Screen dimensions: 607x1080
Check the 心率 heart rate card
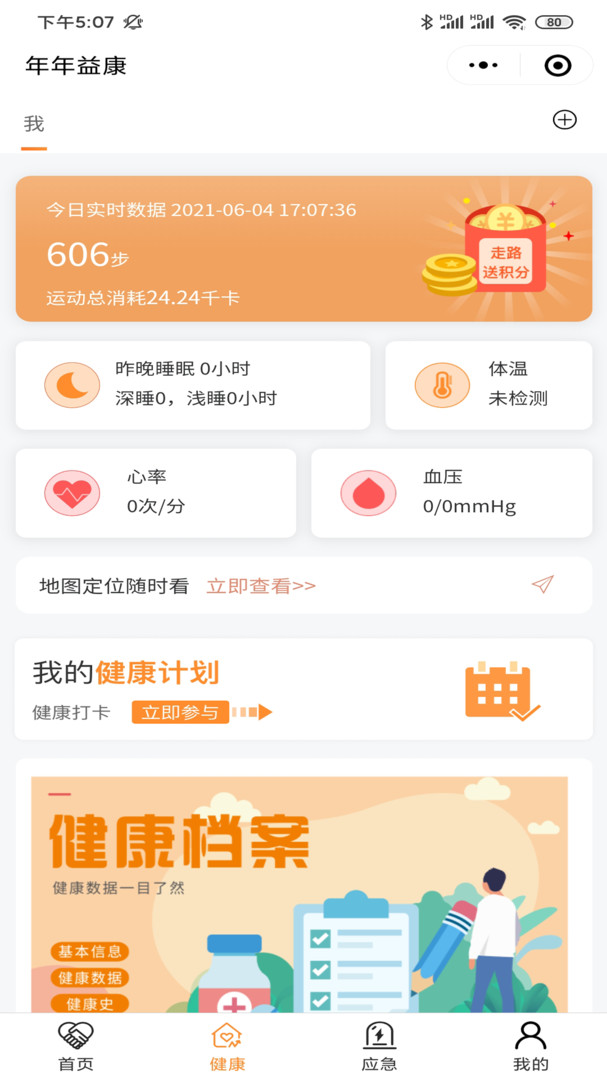156,493
